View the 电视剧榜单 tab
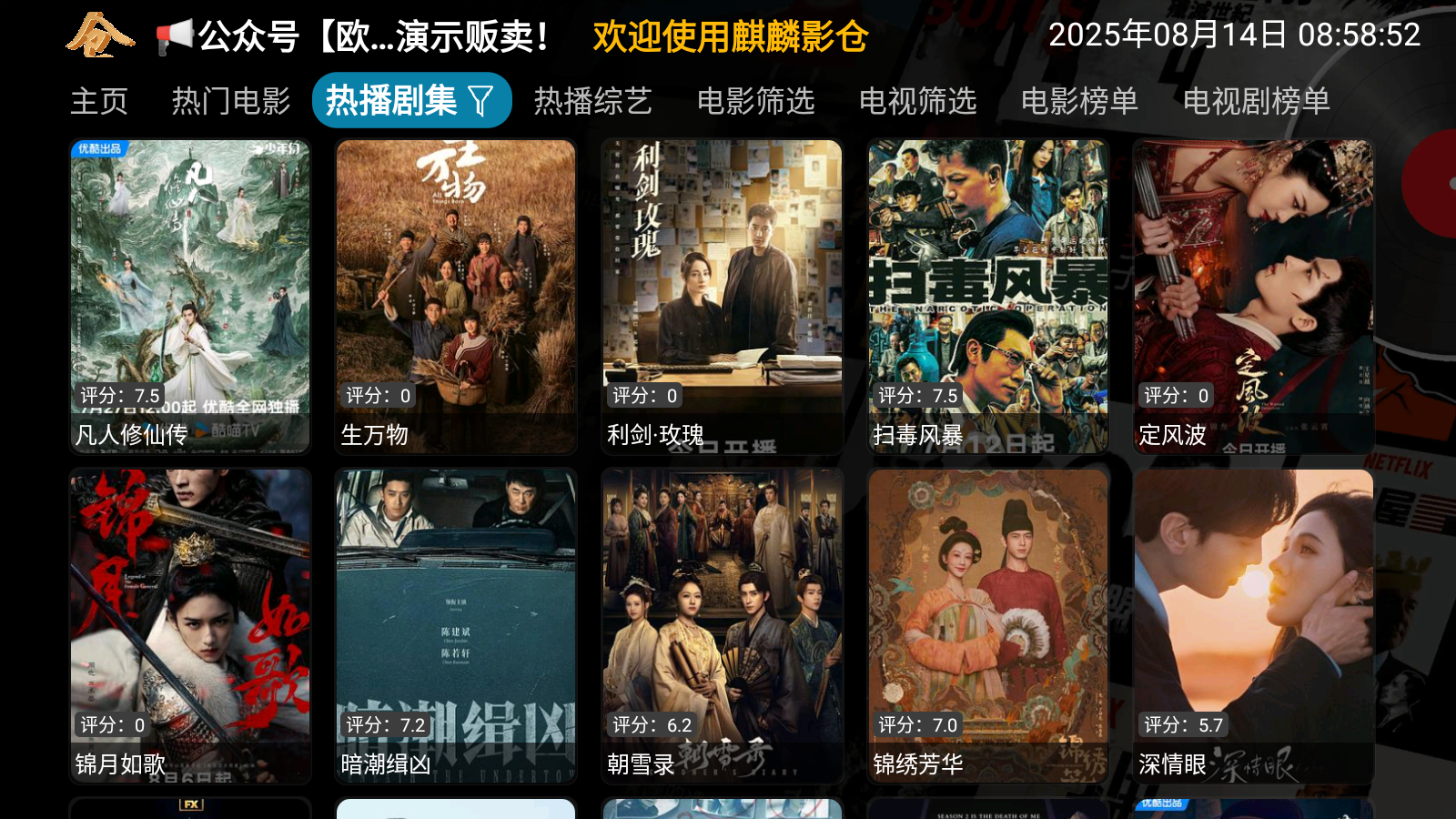 coord(1256,101)
